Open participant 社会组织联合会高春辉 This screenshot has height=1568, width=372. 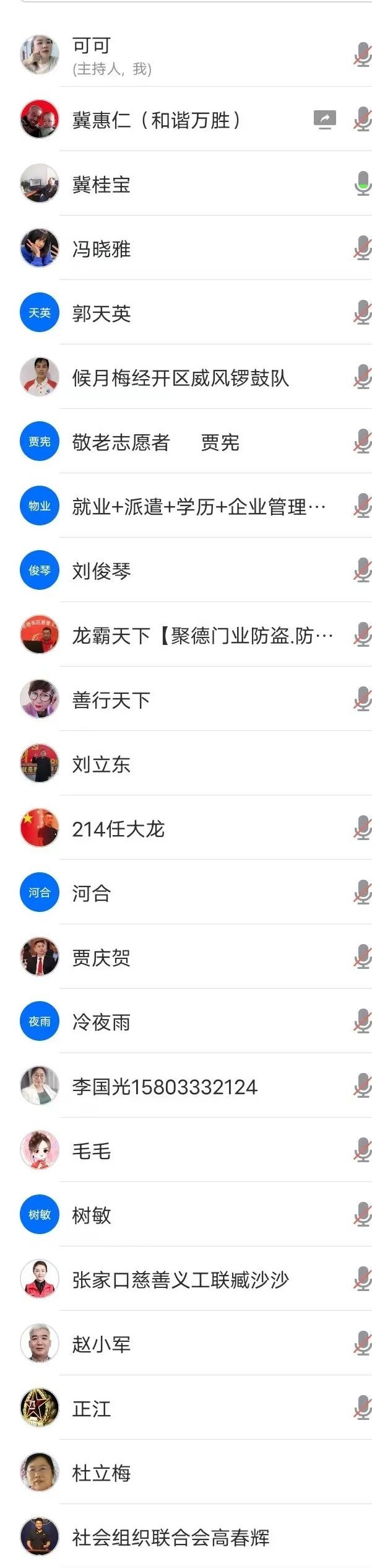click(186, 1537)
